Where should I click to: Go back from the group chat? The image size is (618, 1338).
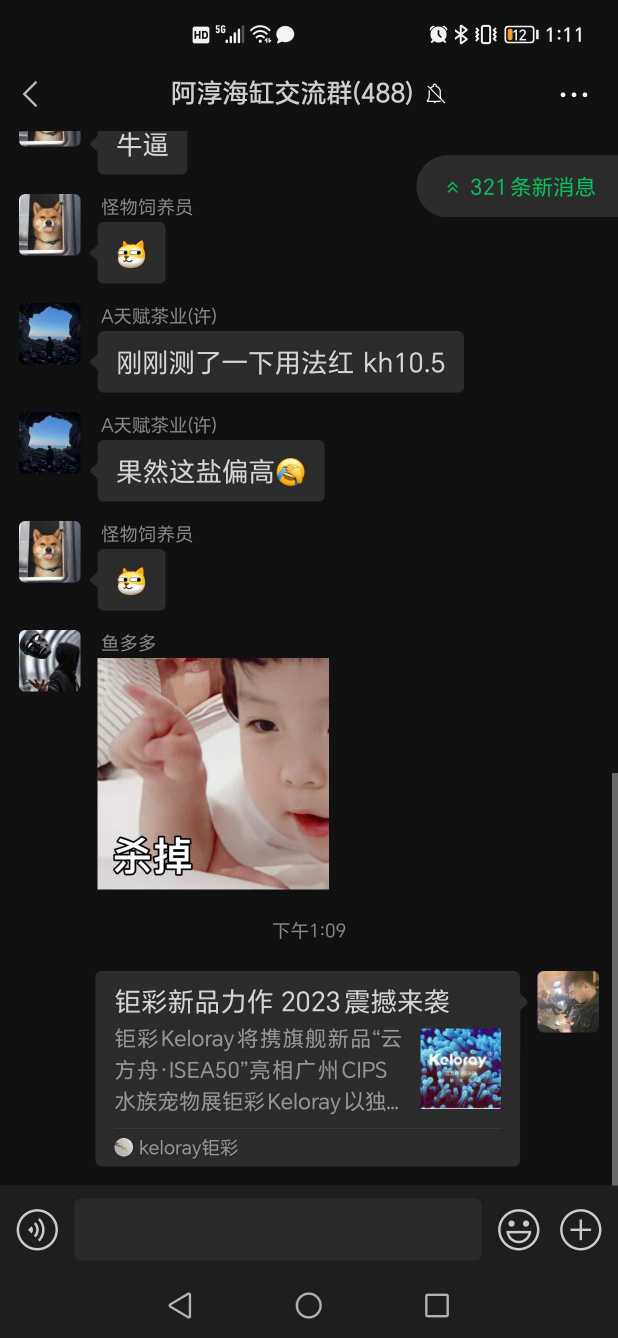30,94
